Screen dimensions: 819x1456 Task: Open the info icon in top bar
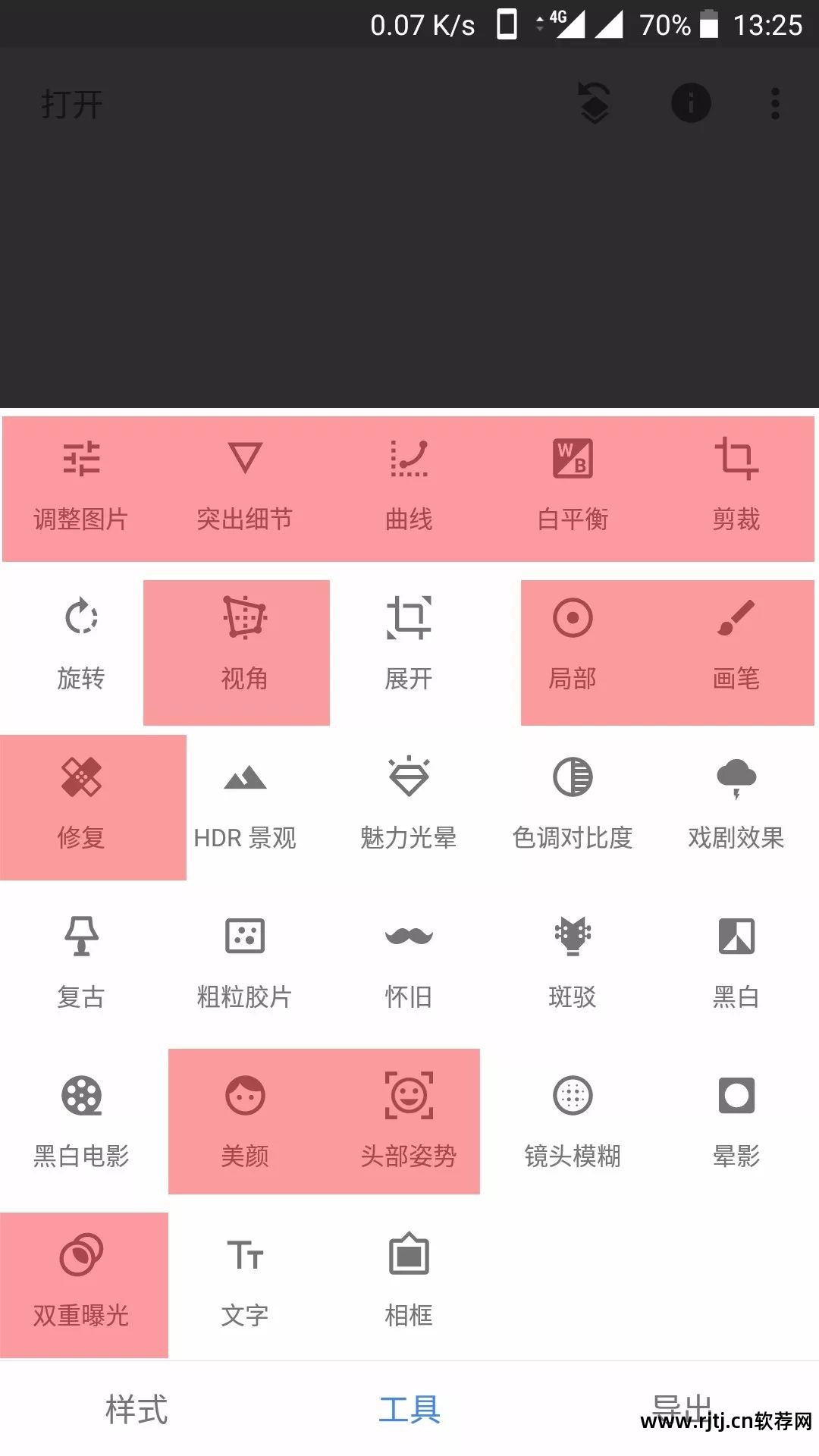point(691,103)
